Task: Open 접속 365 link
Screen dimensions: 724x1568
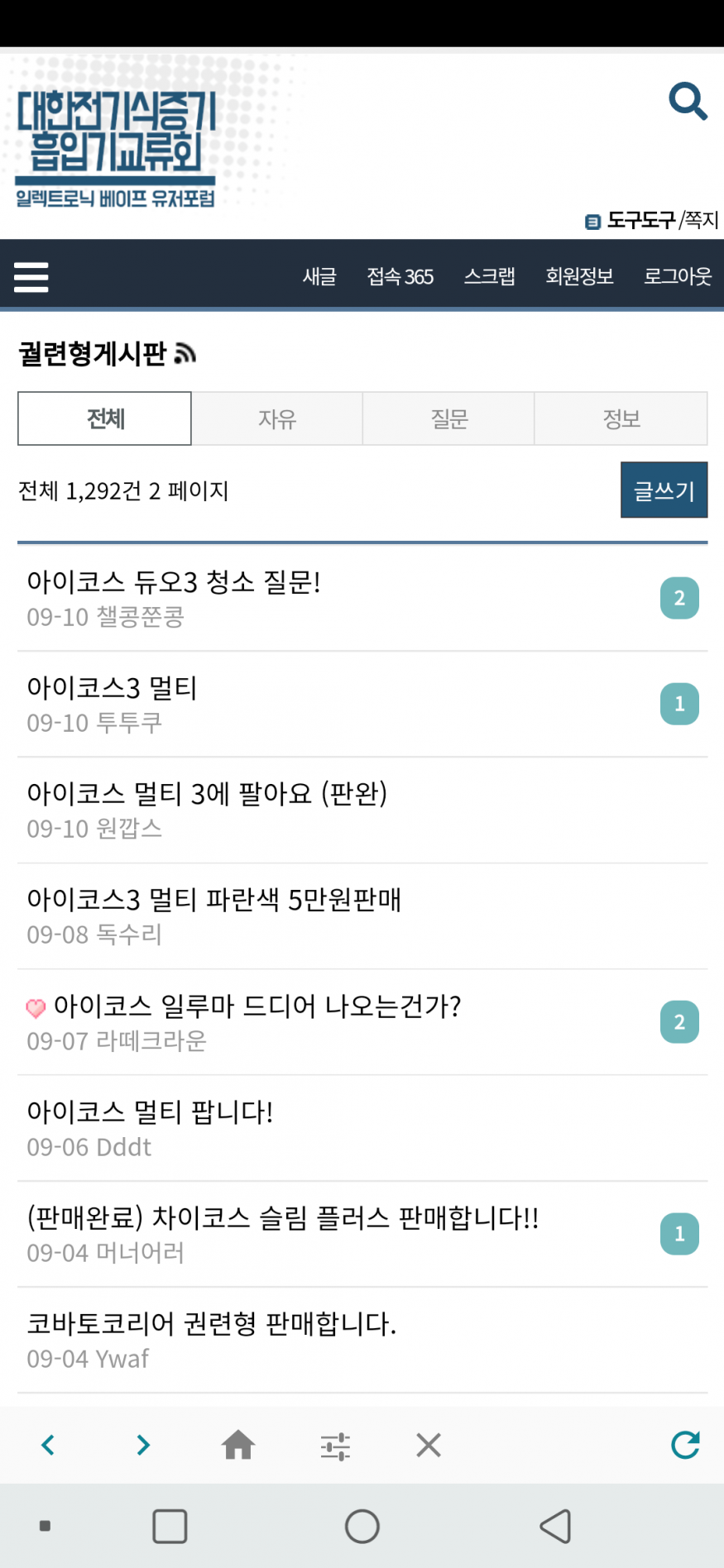Action: [400, 276]
